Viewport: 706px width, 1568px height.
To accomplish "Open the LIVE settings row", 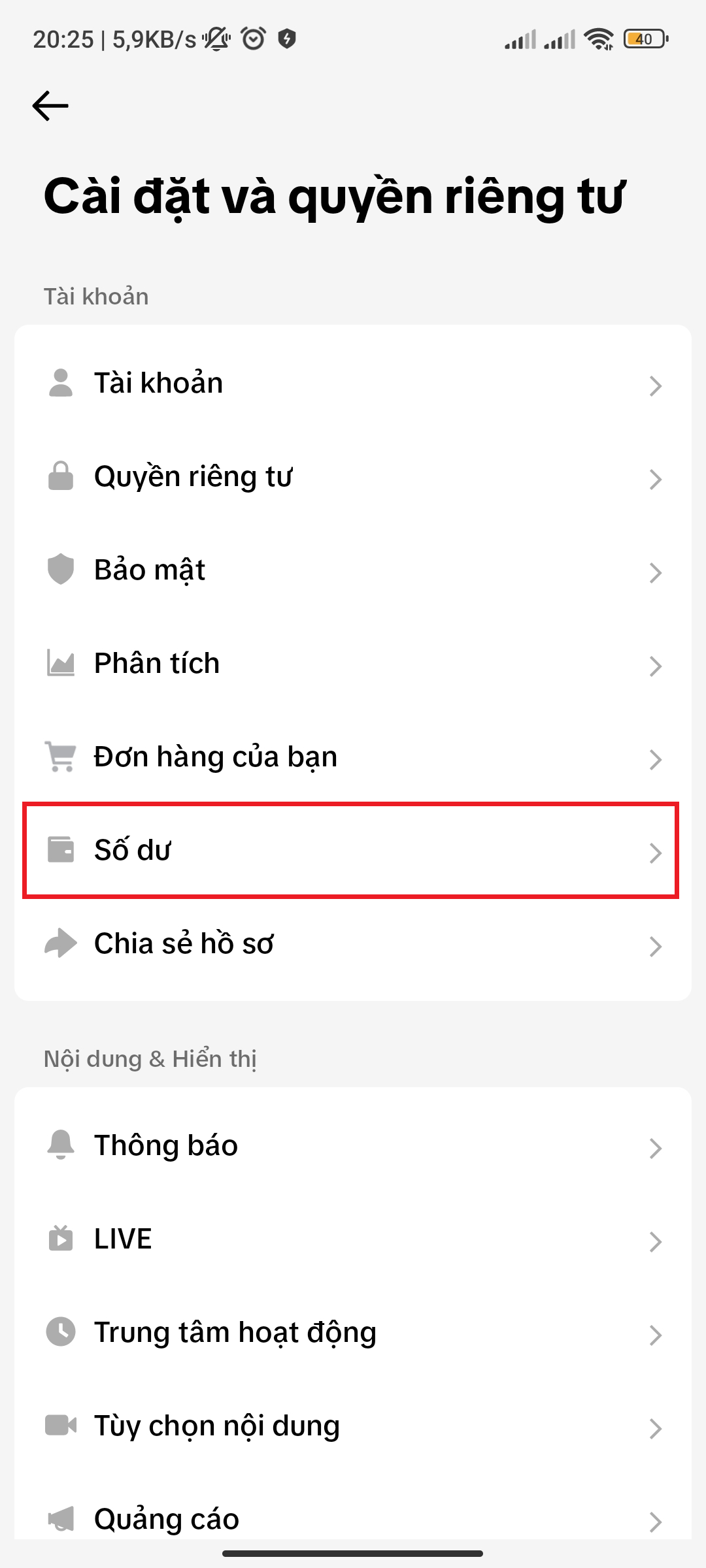I will point(353,1239).
